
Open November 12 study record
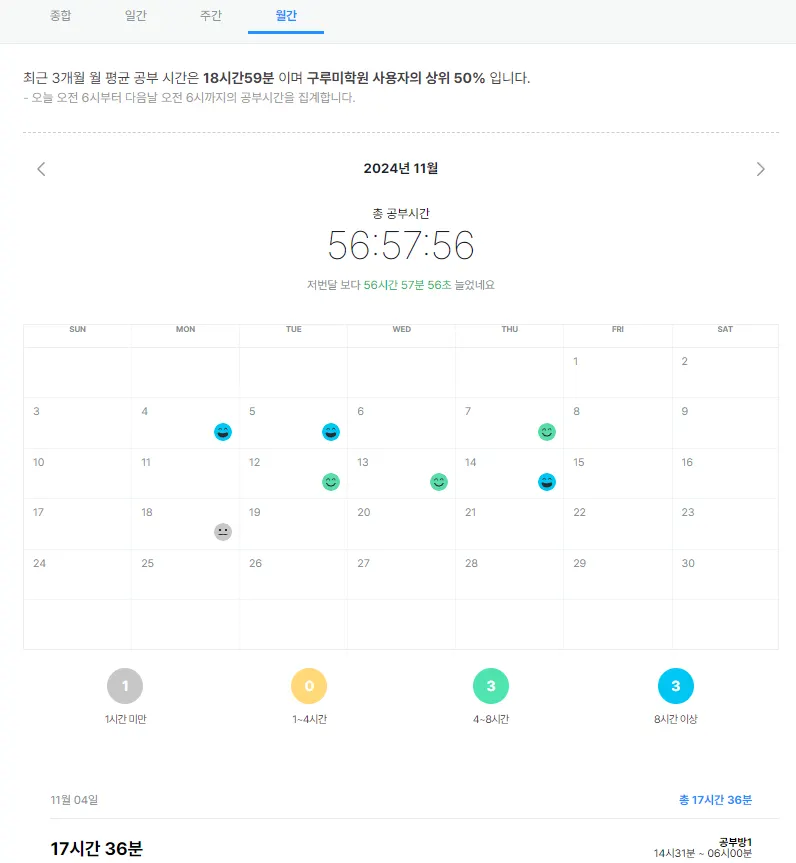tap(293, 473)
